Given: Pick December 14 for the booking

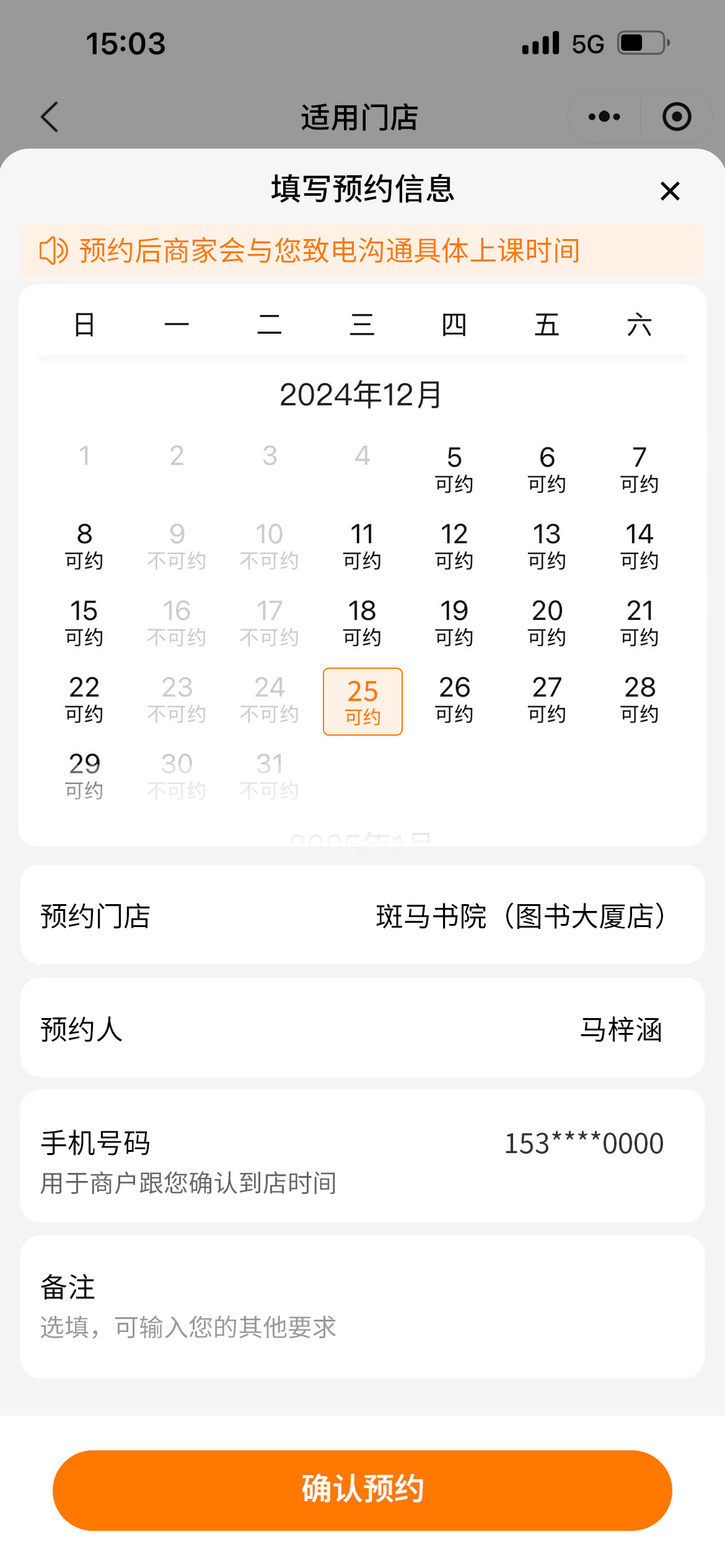Looking at the screenshot, I should 639,546.
